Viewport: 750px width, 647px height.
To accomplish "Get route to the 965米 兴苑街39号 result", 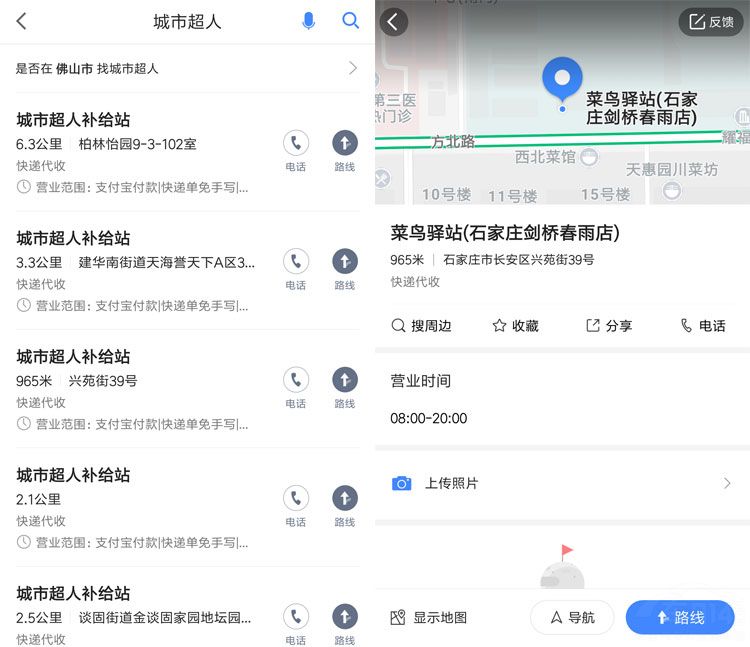I will tap(344, 387).
